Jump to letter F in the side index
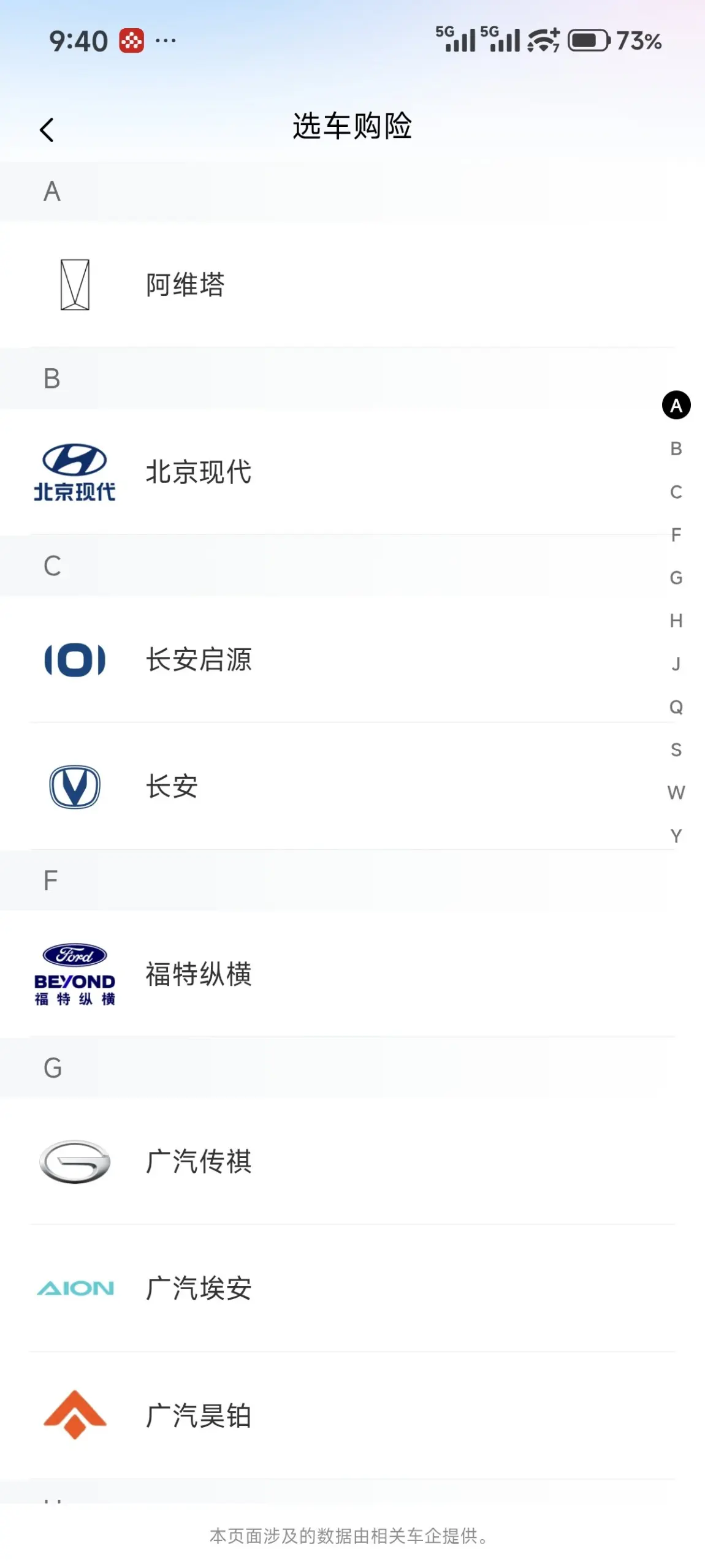705x1568 pixels. tap(676, 535)
